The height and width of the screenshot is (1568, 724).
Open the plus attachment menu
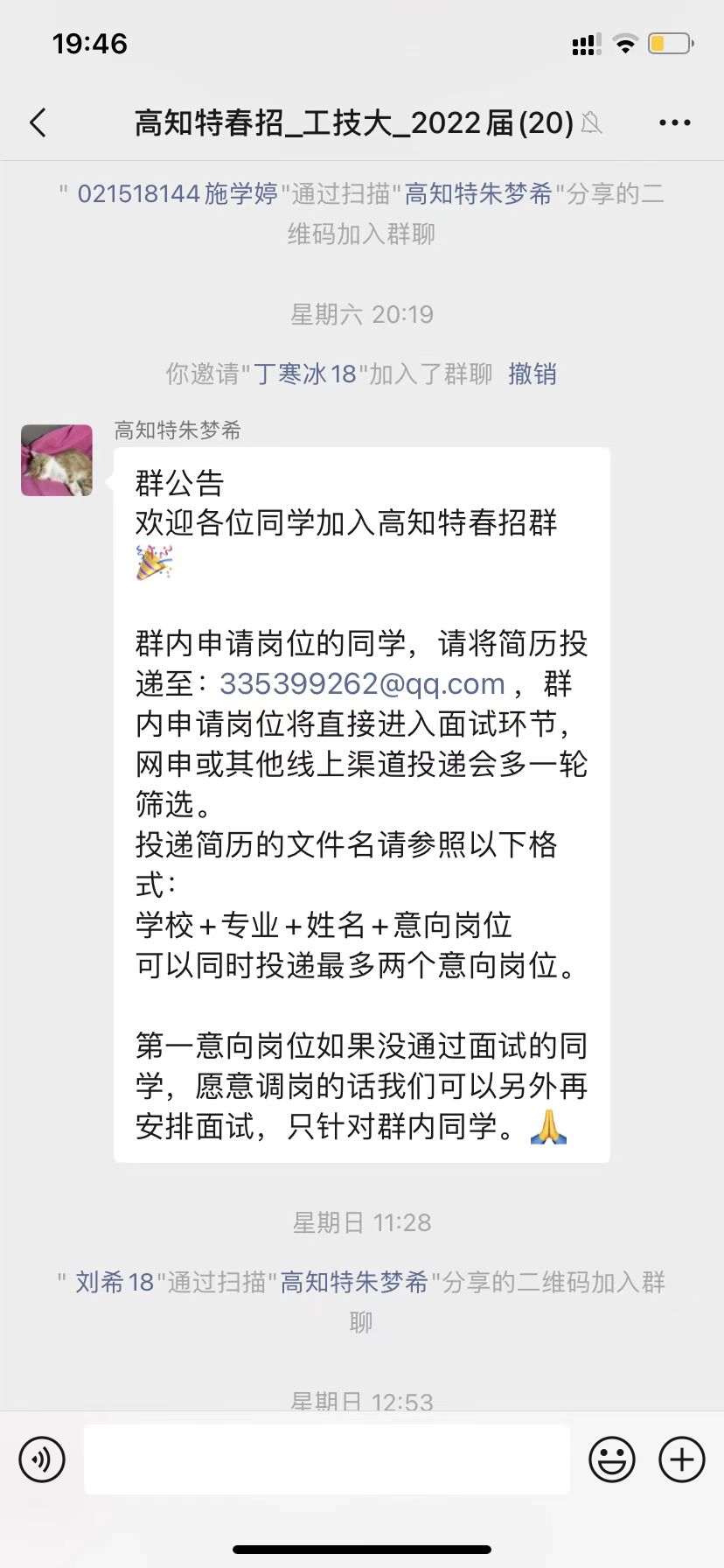(x=681, y=1459)
